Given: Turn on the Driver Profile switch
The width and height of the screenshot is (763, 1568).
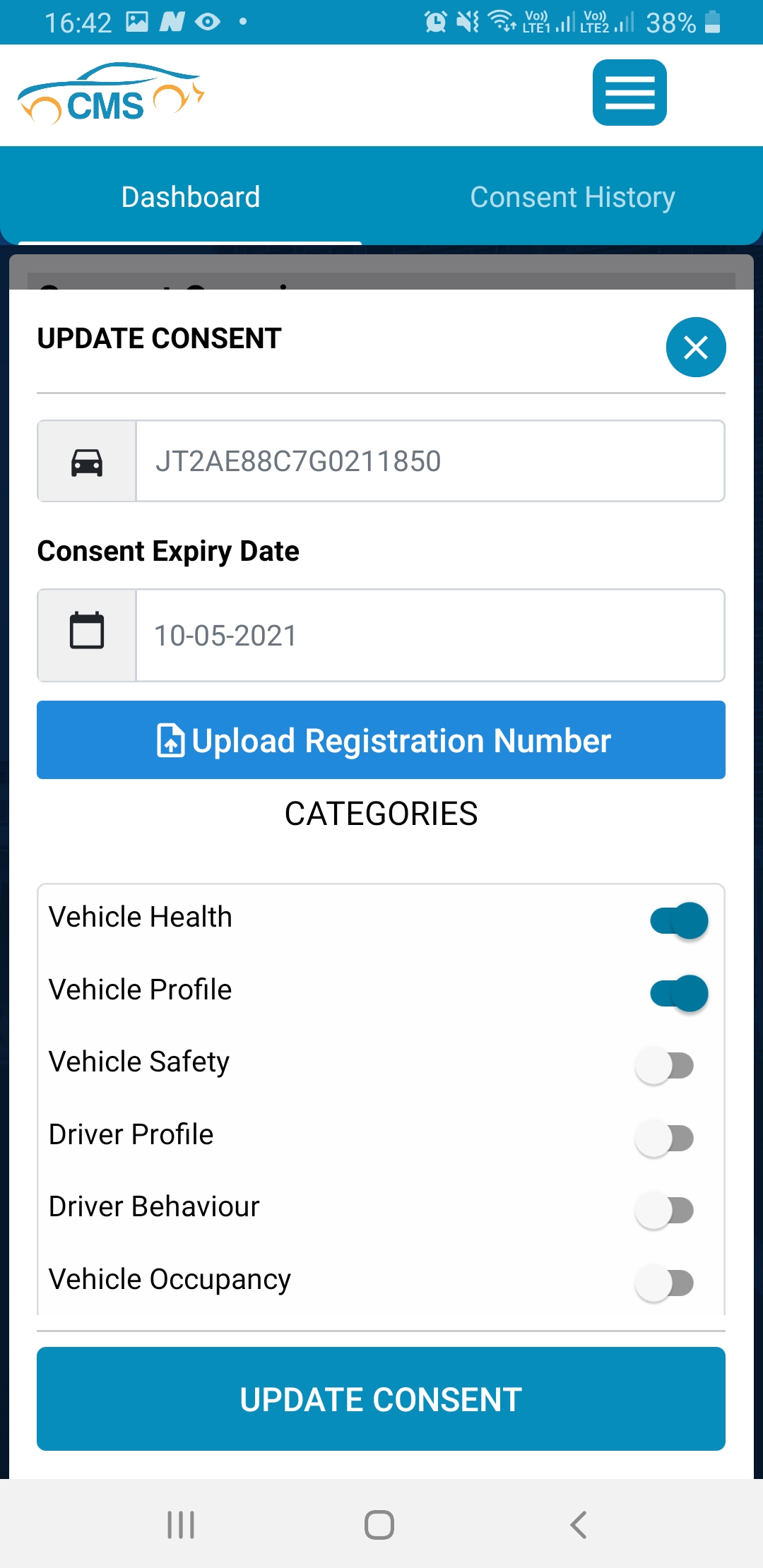Looking at the screenshot, I should [x=664, y=1137].
